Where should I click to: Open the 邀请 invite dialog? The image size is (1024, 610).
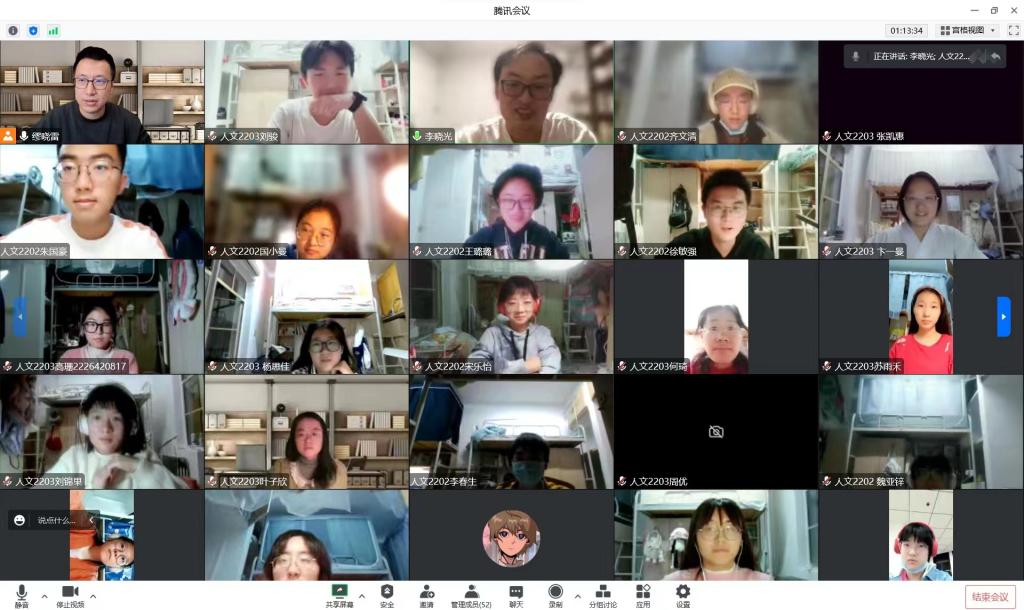(427, 595)
